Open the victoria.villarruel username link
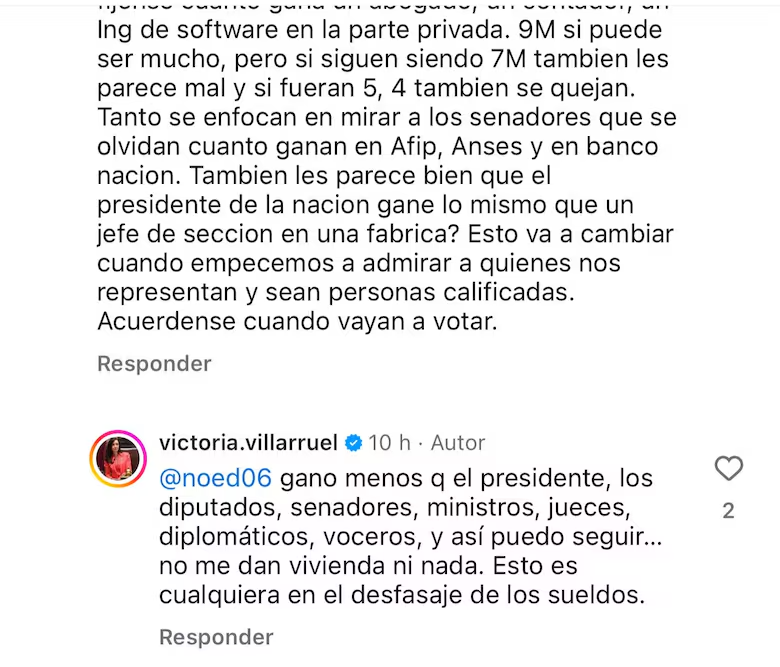This screenshot has height=667, width=780. (x=250, y=442)
